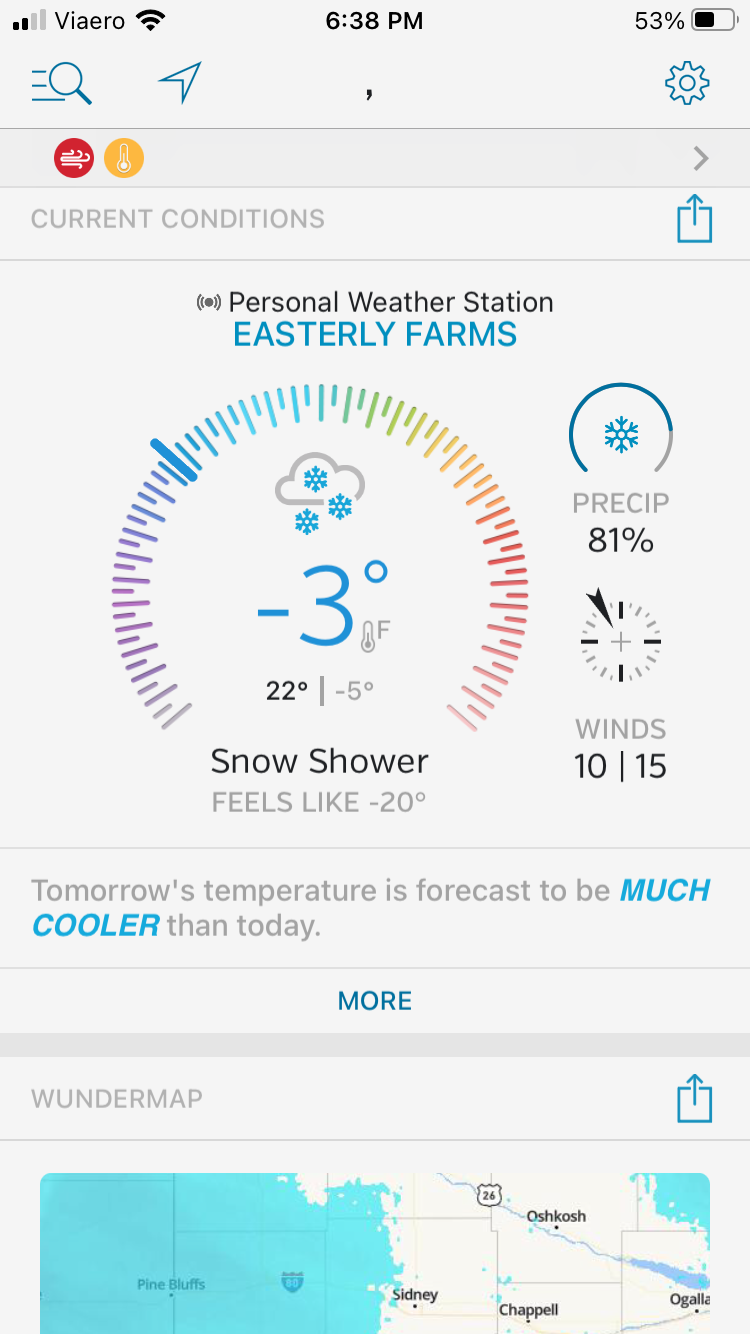Expand the weather alerts banner

[375, 158]
